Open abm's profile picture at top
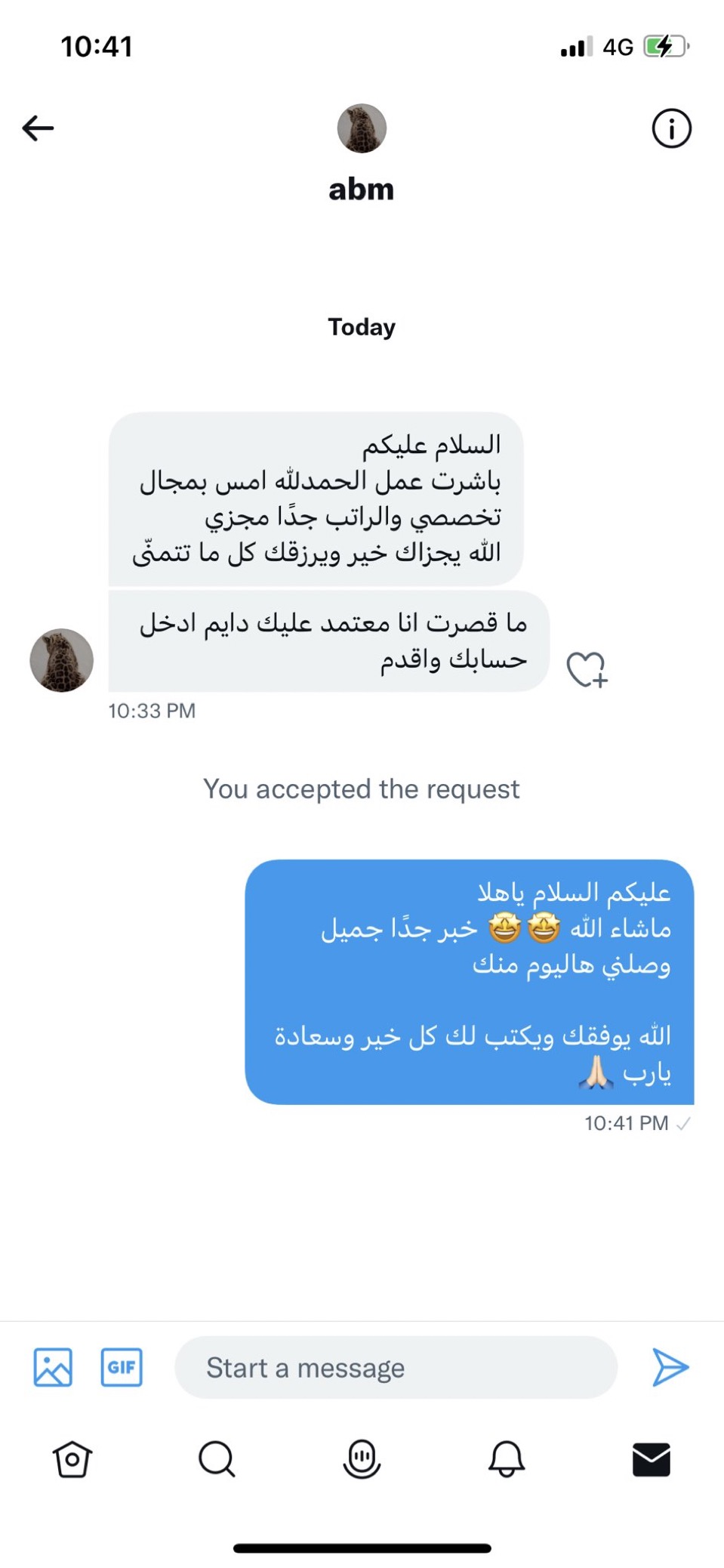The height and width of the screenshot is (1568, 724). point(362,128)
